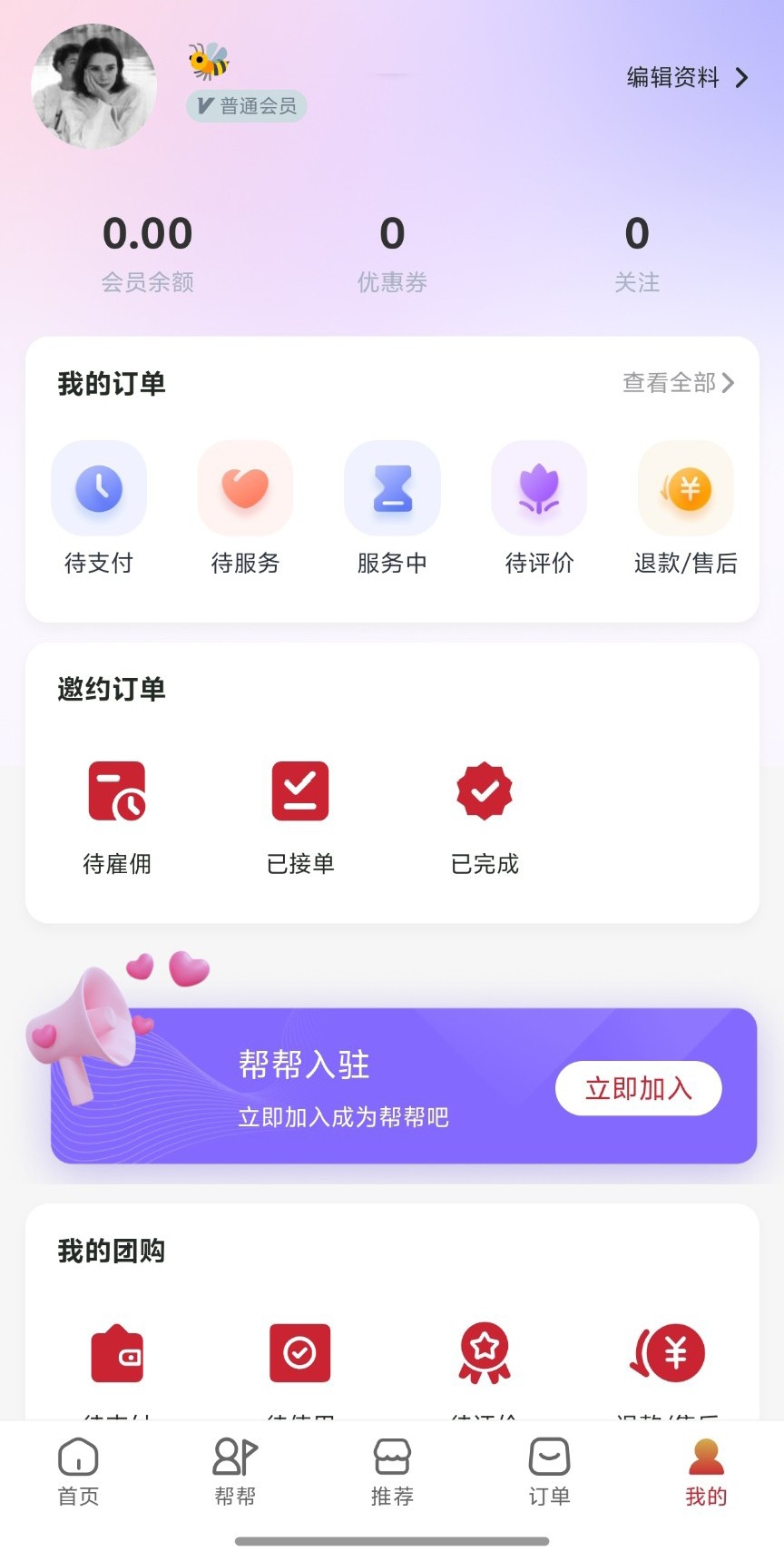Open 编辑资料 to edit profile
Image resolution: width=784 pixels, height=1561 pixels.
686,78
